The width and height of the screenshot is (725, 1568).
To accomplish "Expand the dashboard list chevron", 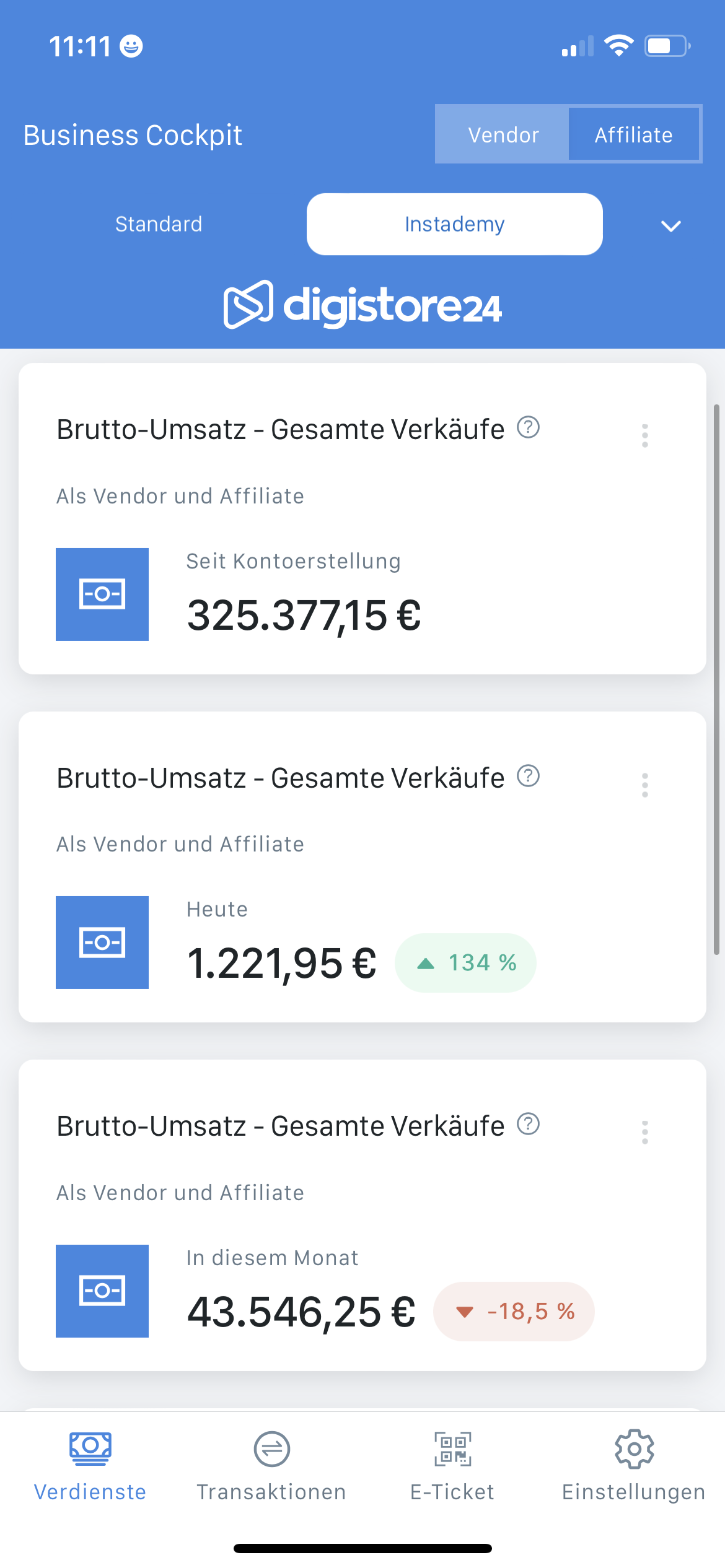I will coord(671,226).
